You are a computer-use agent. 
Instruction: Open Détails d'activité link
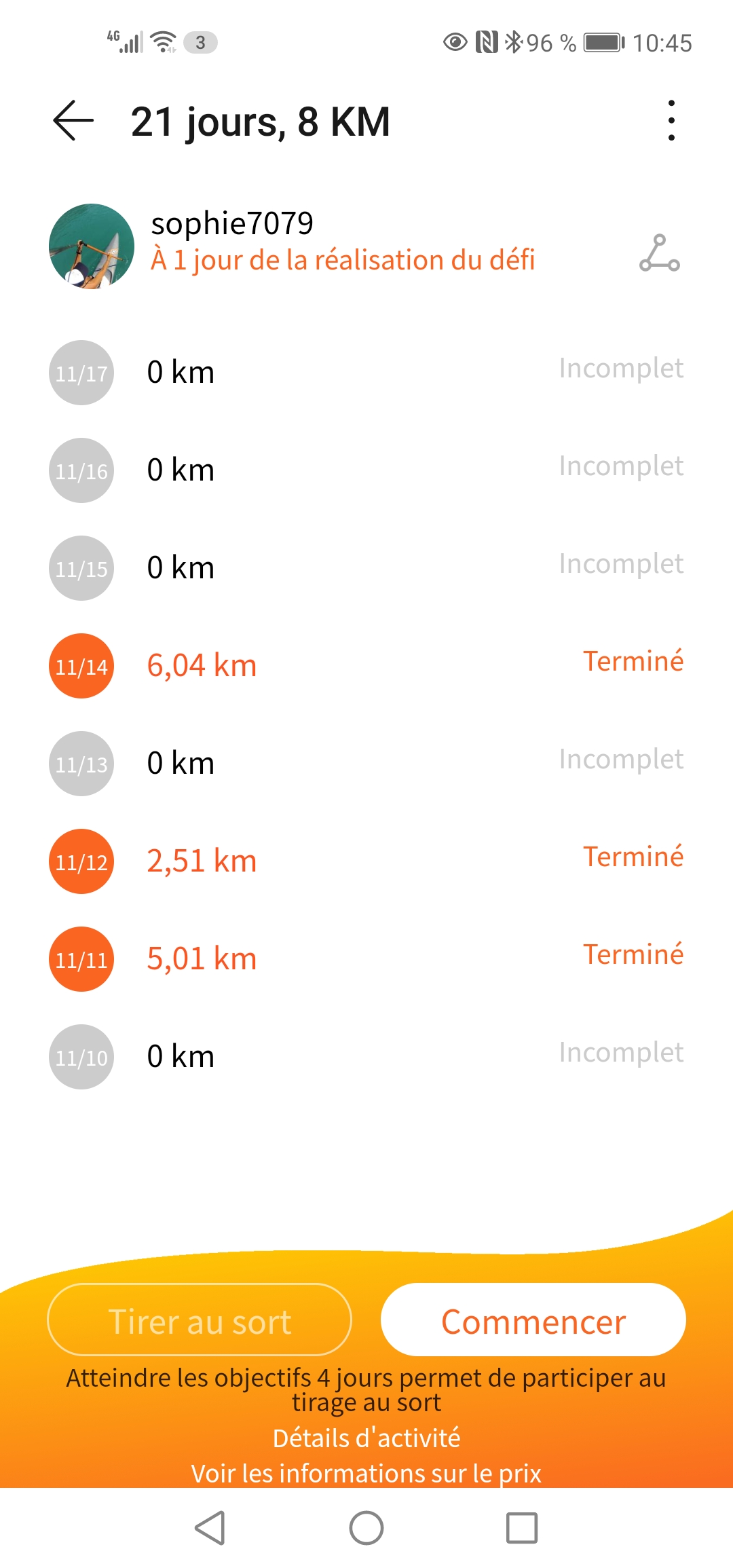tap(366, 1438)
